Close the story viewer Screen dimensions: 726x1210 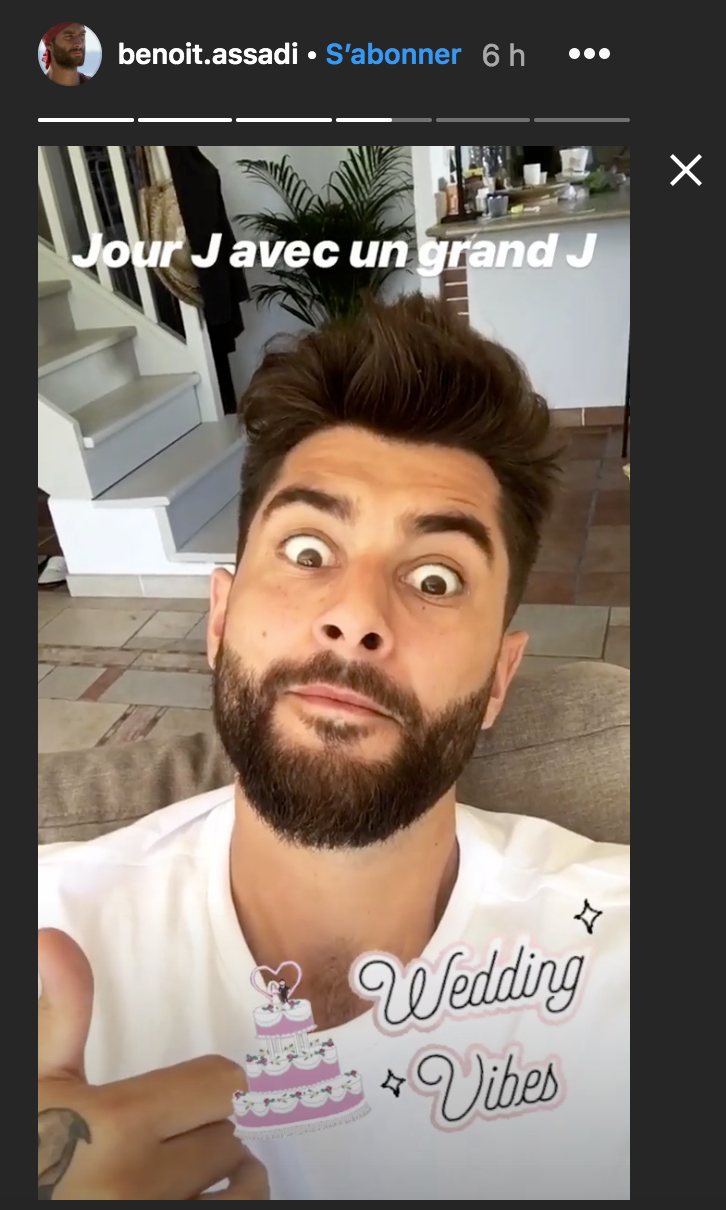(686, 171)
